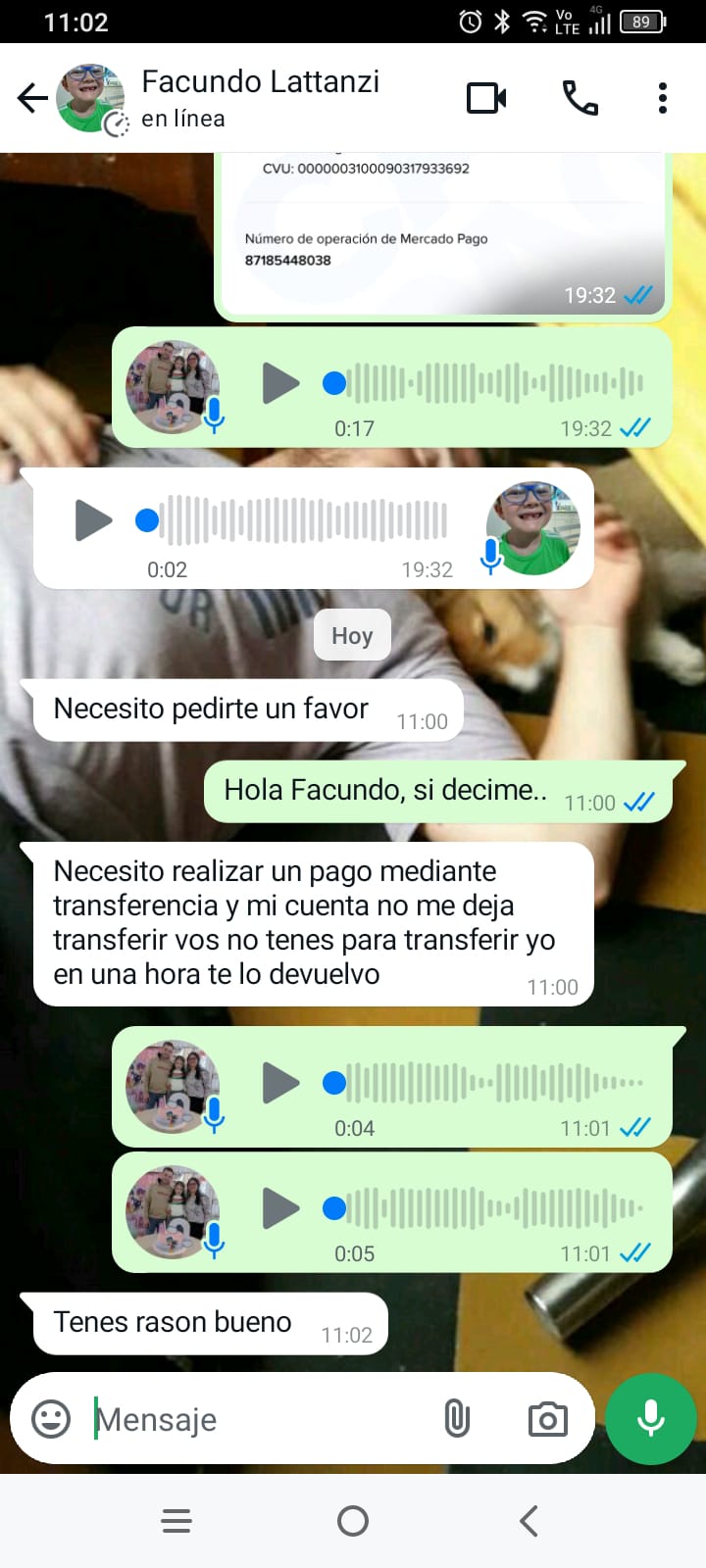The image size is (706, 1568).
Task: Start a video call with Facundo Lattanzi
Action: (486, 98)
